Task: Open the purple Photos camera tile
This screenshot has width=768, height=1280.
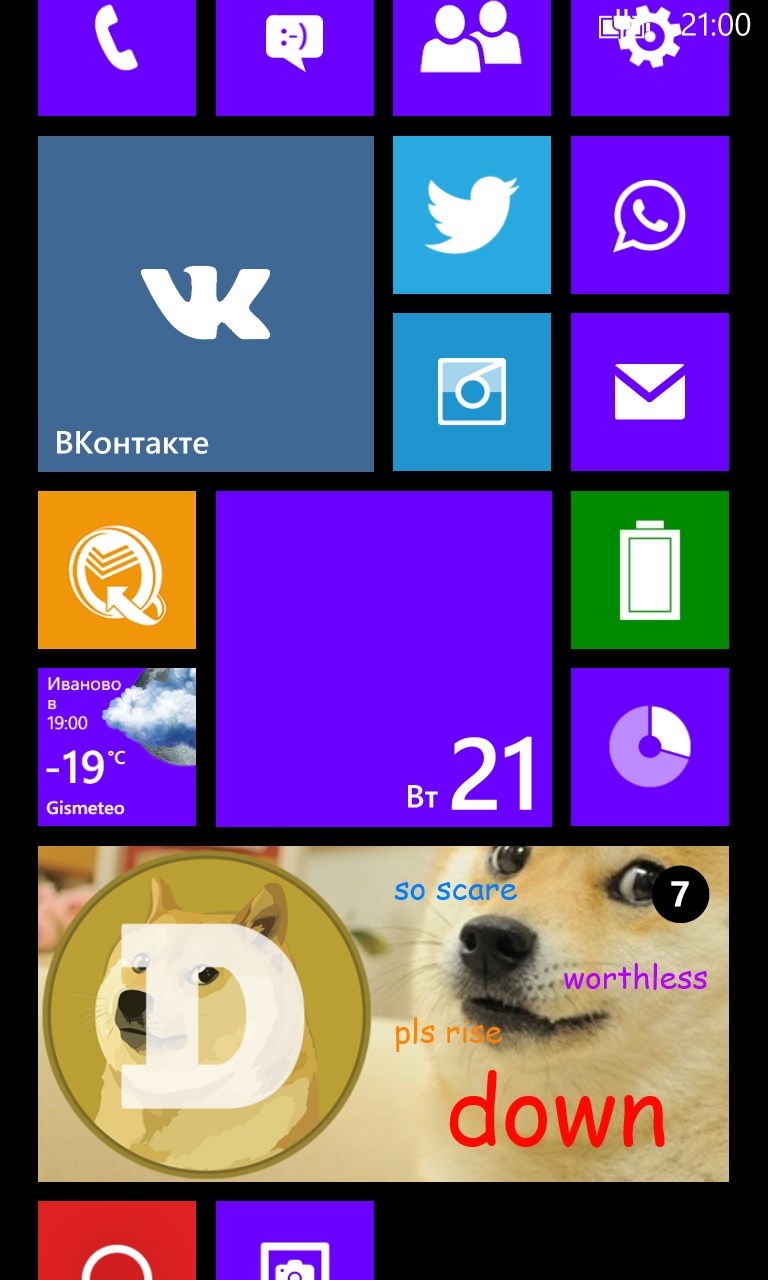Action: (x=294, y=1241)
